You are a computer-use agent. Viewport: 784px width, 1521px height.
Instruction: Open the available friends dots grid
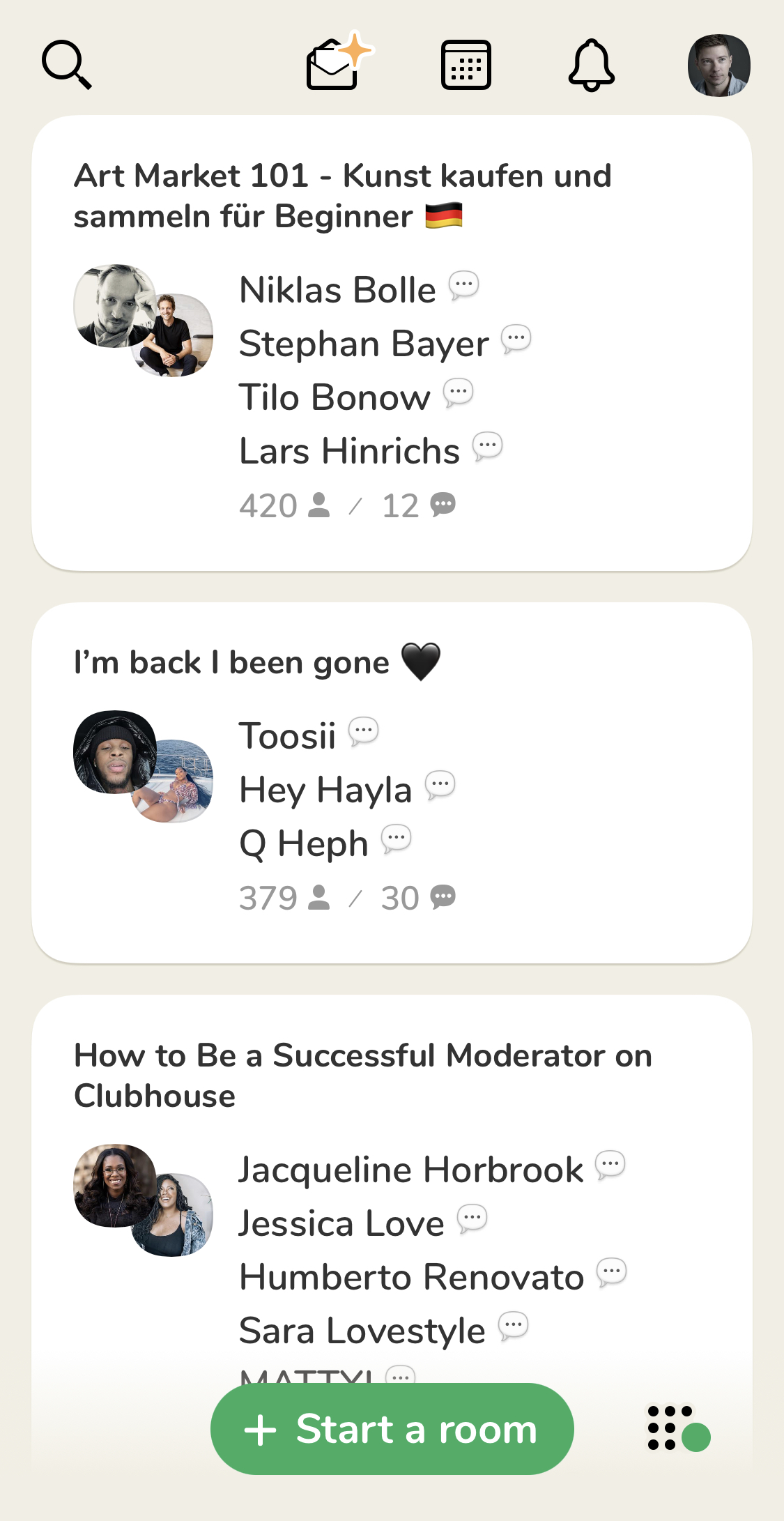[675, 1428]
